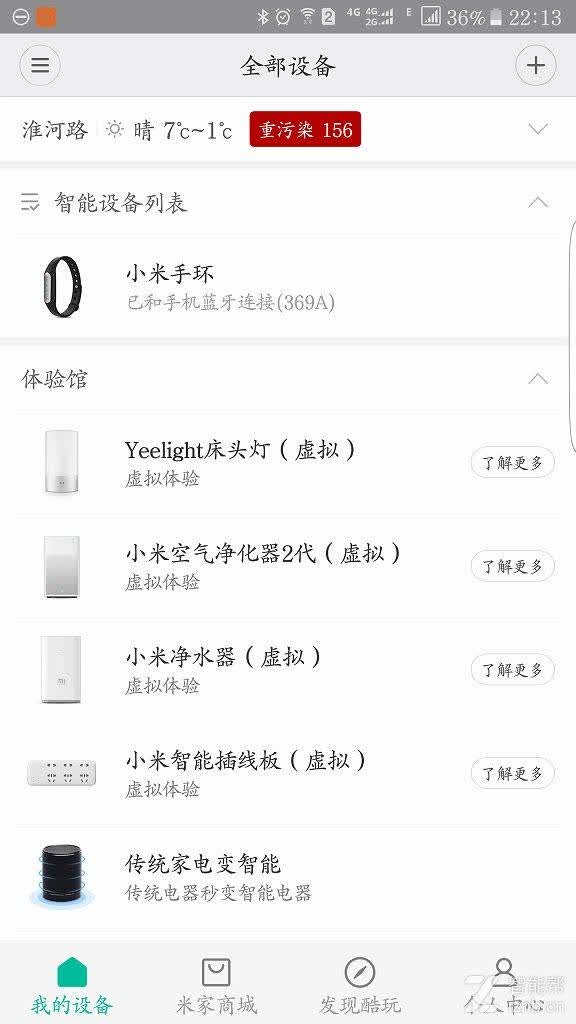
Task: Open the hamburger menu button
Action: coord(40,65)
